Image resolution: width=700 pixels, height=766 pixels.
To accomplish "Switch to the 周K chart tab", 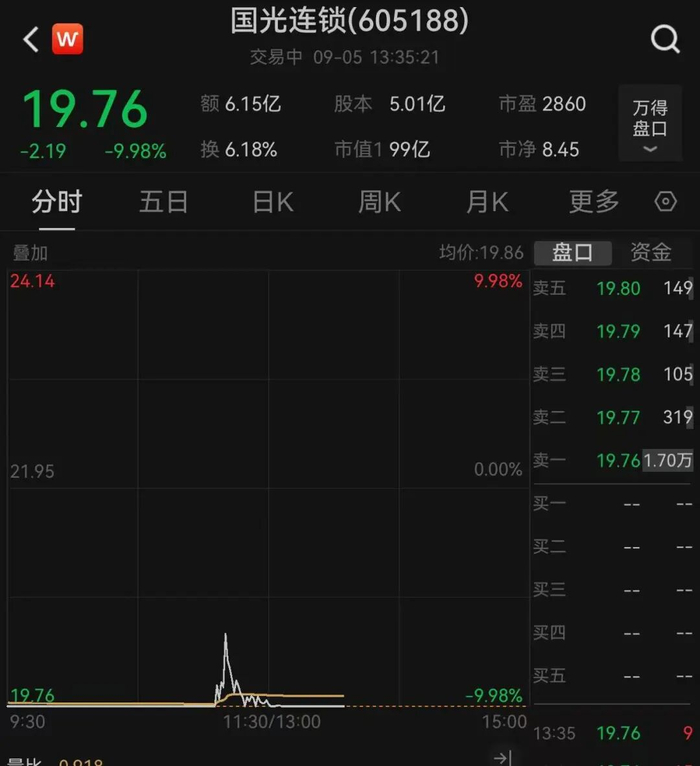I will pos(379,202).
